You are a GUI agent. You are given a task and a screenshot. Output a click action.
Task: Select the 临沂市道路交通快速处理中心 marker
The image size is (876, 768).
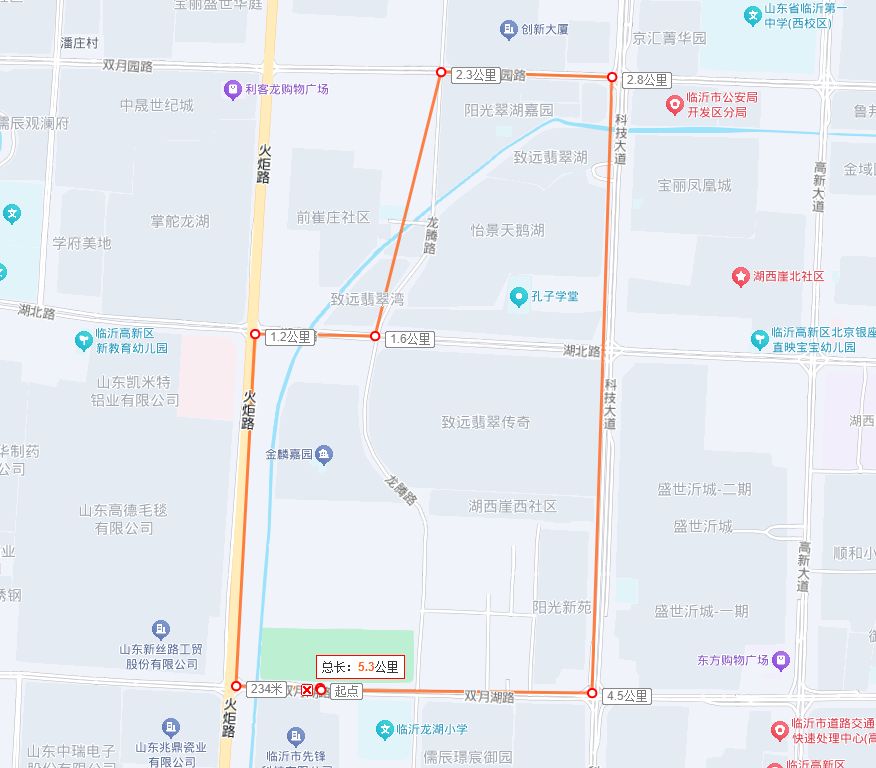coord(779,731)
